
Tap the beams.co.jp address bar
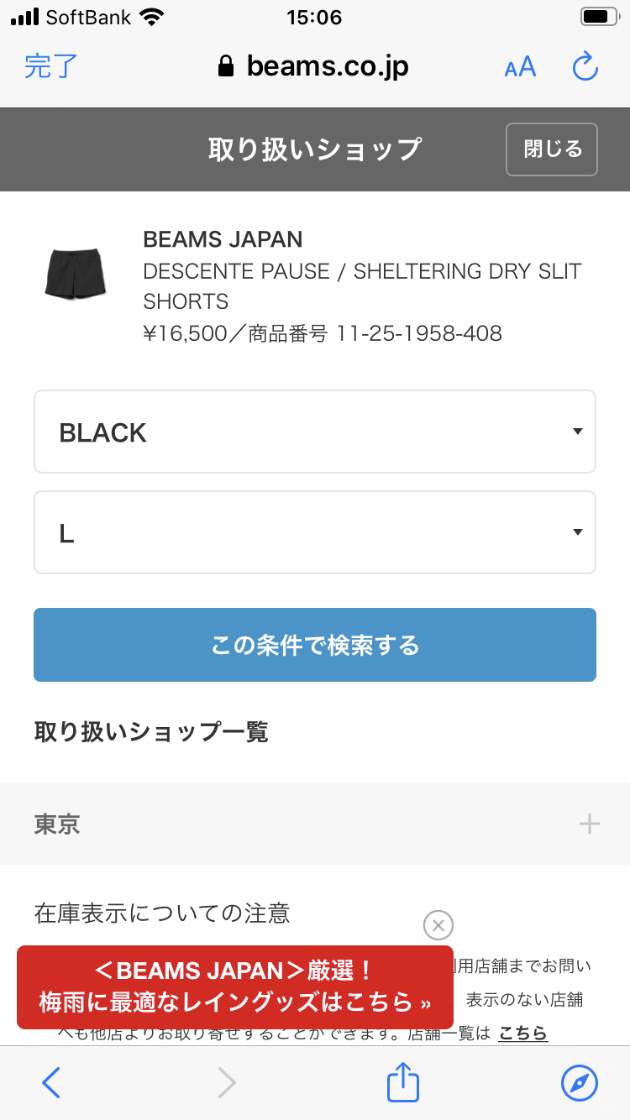coord(313,67)
